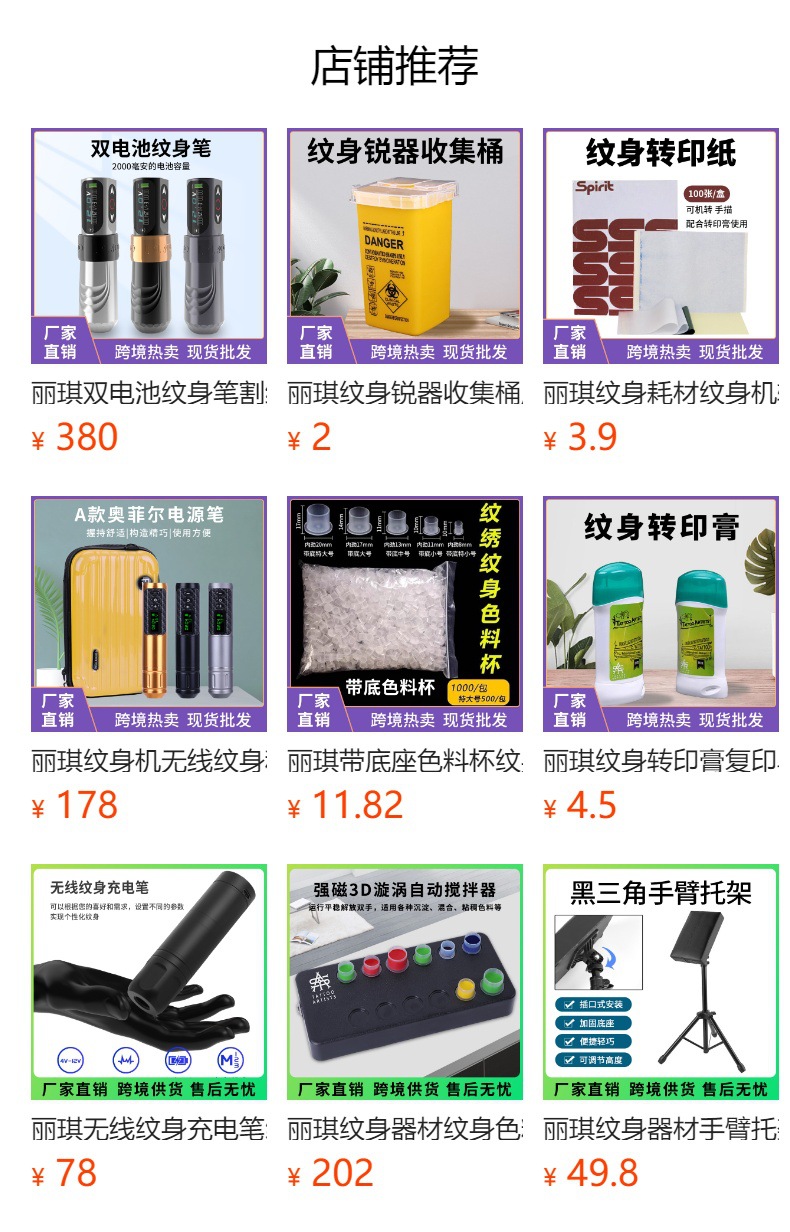The image size is (790, 1232).
Task: Select the A款奥菲尔电源笔 product priced ¥178
Action: 149,614
